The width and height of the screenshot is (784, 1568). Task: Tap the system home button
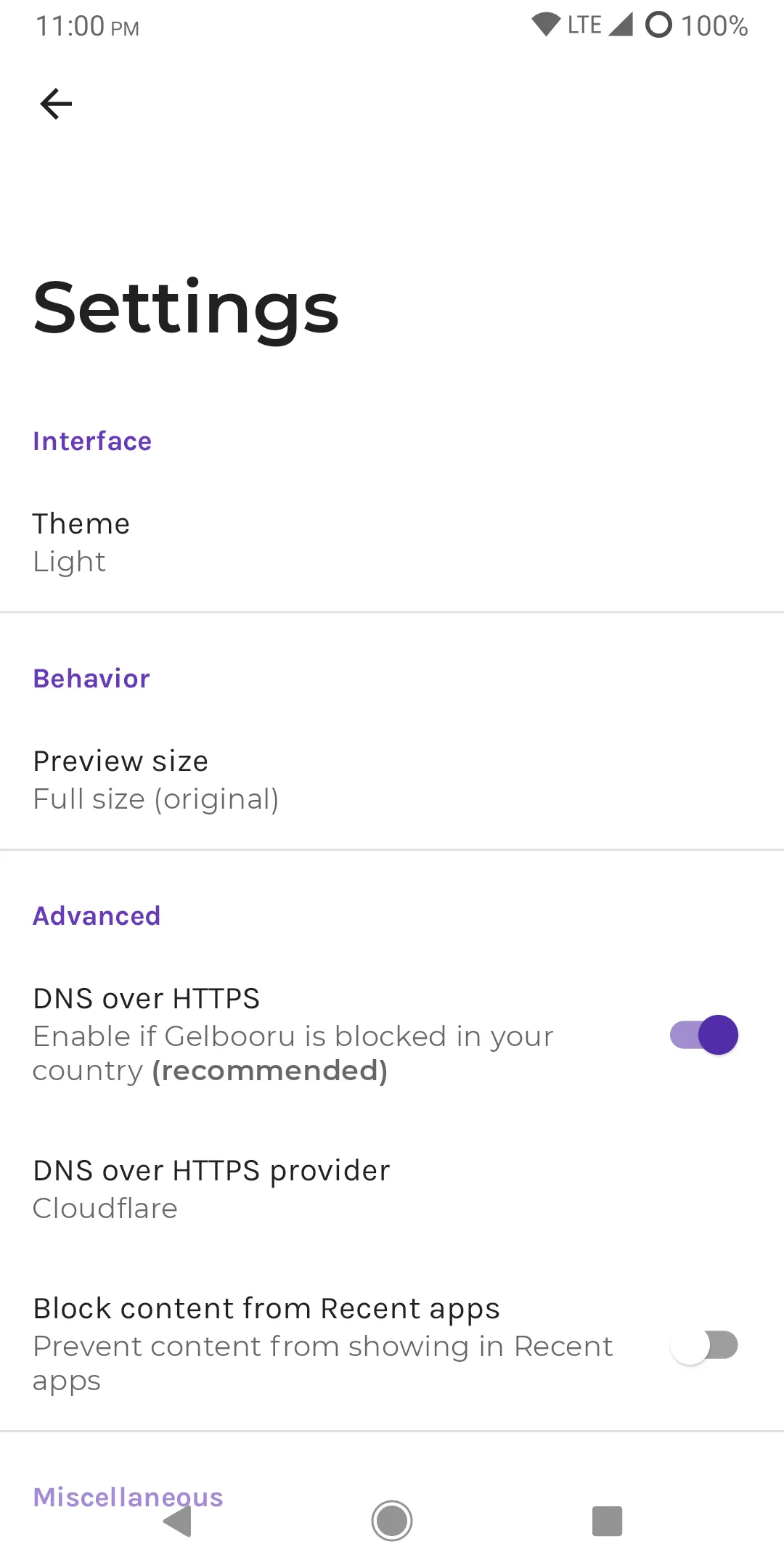(x=392, y=1520)
